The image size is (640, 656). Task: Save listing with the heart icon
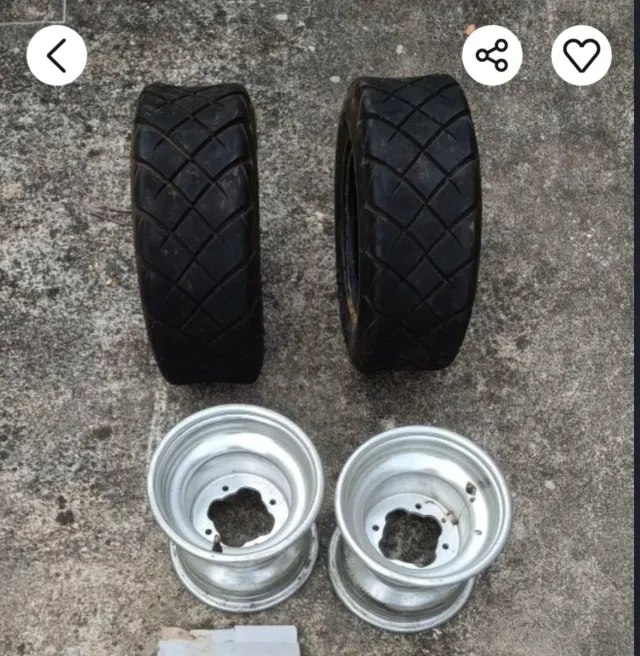(x=581, y=55)
